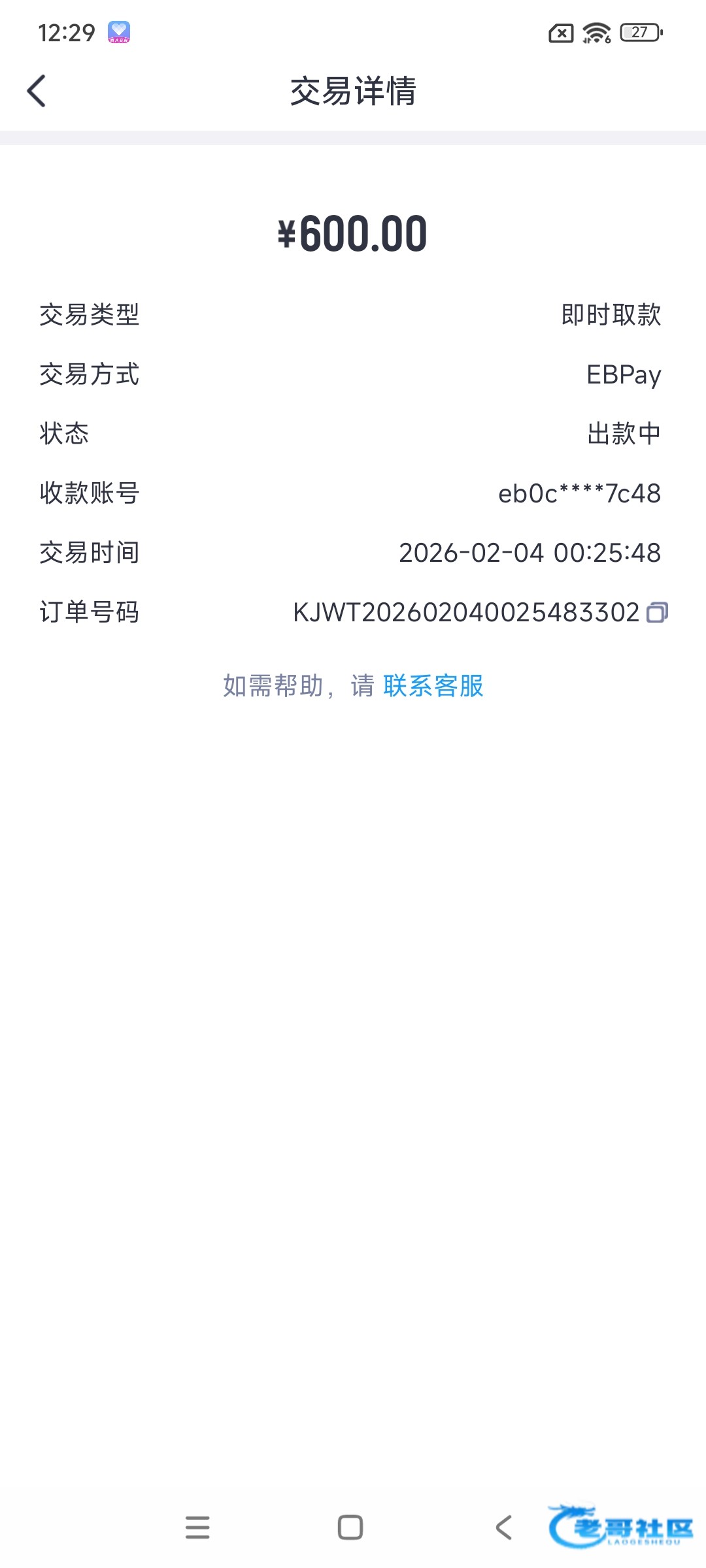The width and height of the screenshot is (706, 1568).
Task: Open the 联系客服 support link
Action: click(x=433, y=686)
